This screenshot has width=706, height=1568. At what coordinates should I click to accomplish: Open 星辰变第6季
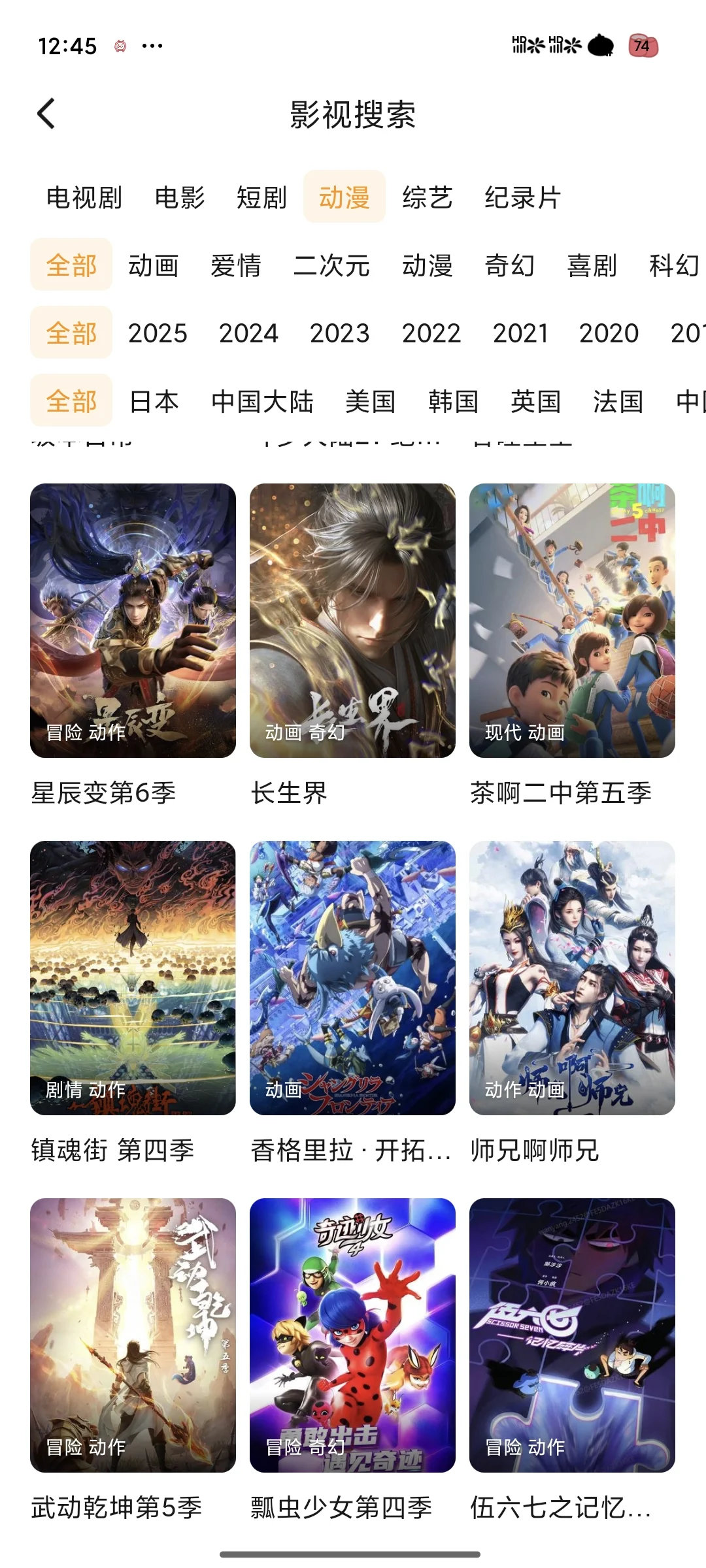133,621
